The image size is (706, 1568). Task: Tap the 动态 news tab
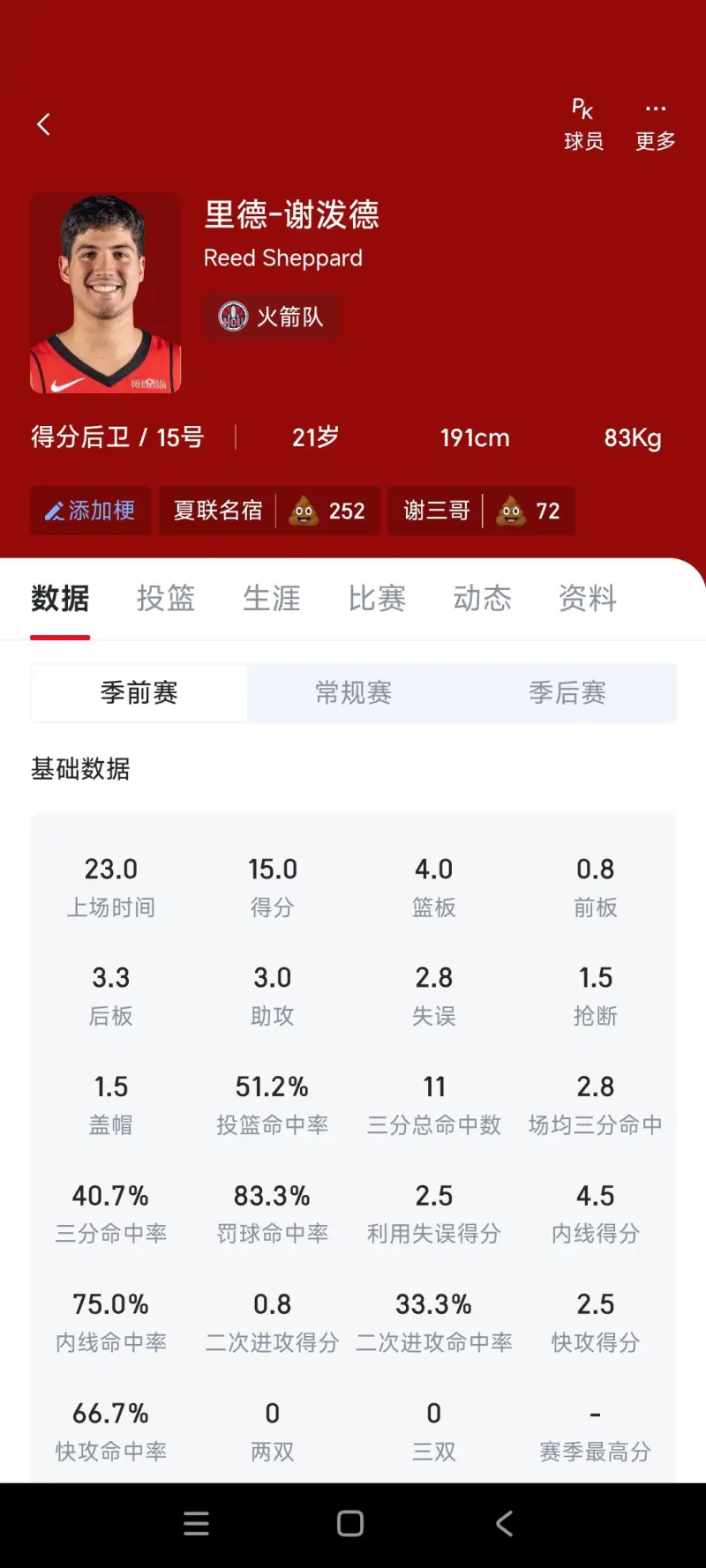point(482,598)
